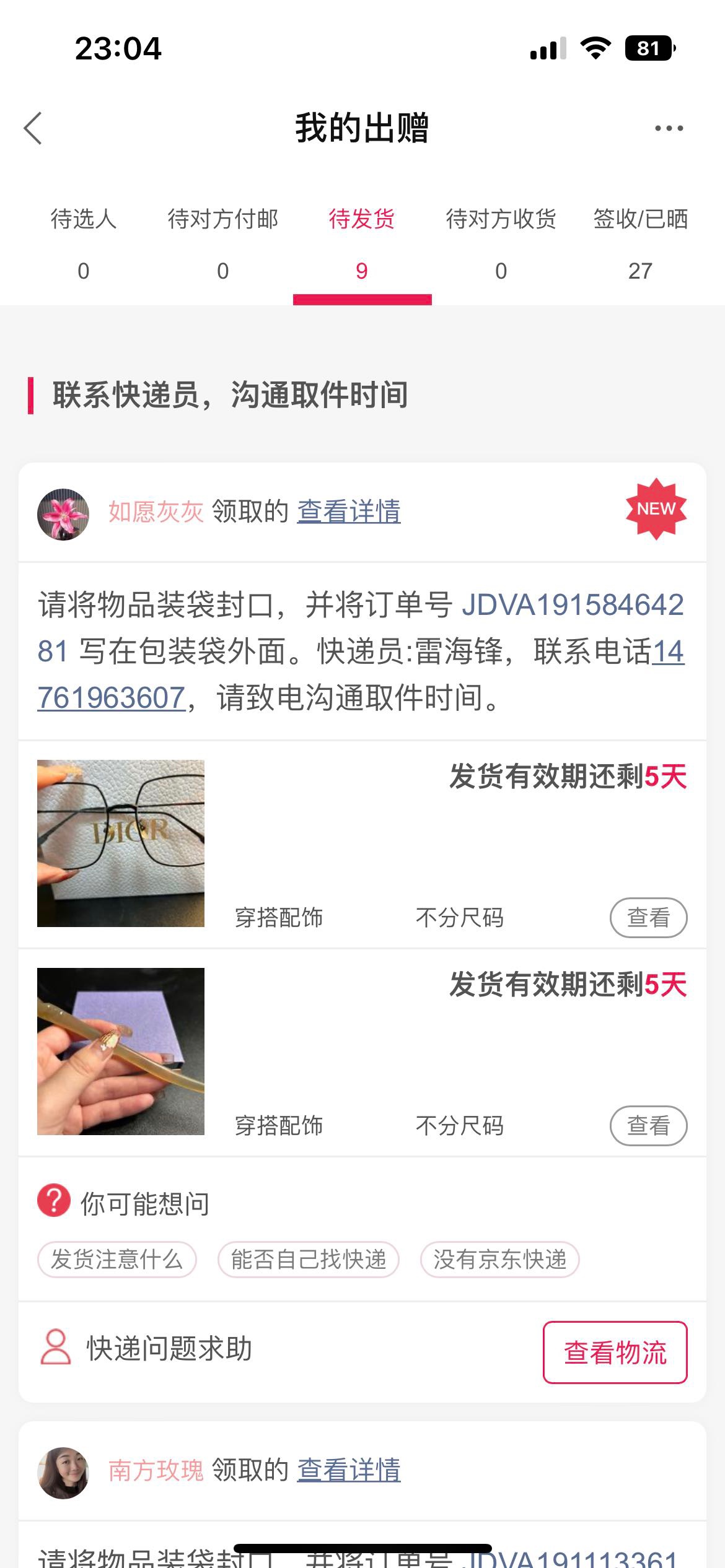This screenshot has height=1568, width=725.
Task: Tap 查看 for the Dior glasses item
Action: [x=649, y=918]
